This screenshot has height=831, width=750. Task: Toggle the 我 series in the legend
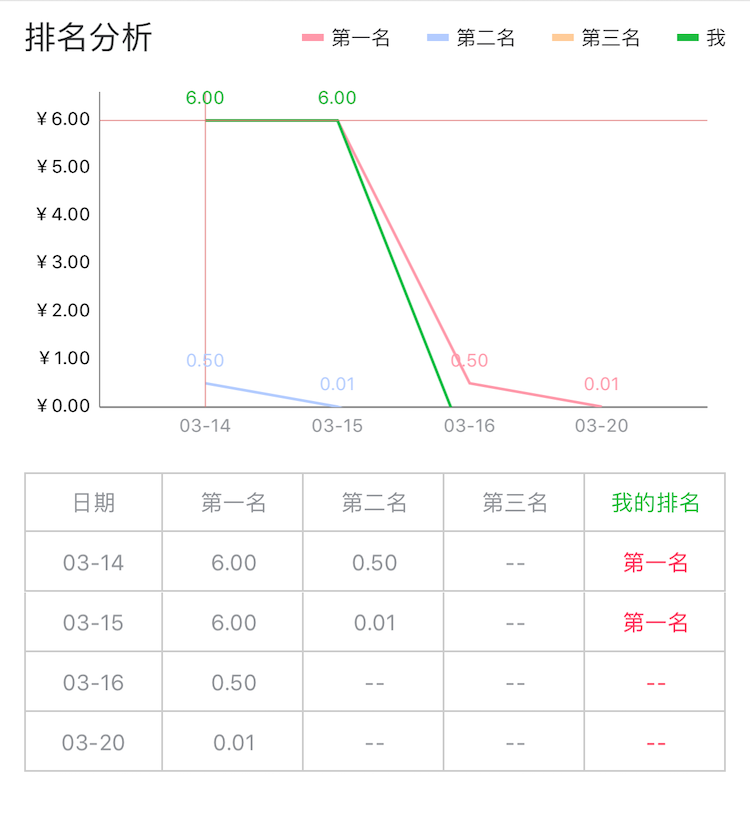click(702, 39)
